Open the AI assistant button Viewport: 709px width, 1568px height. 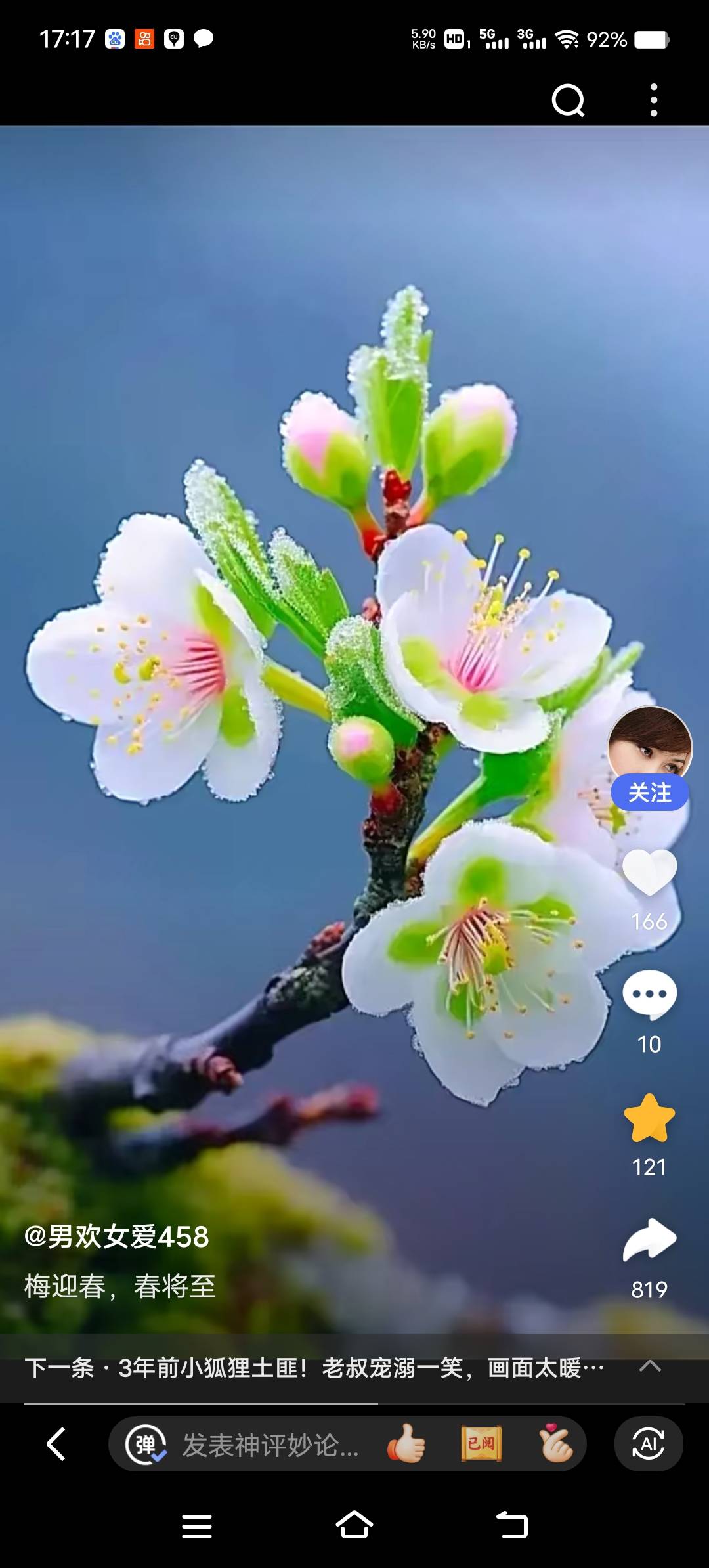[x=649, y=1444]
